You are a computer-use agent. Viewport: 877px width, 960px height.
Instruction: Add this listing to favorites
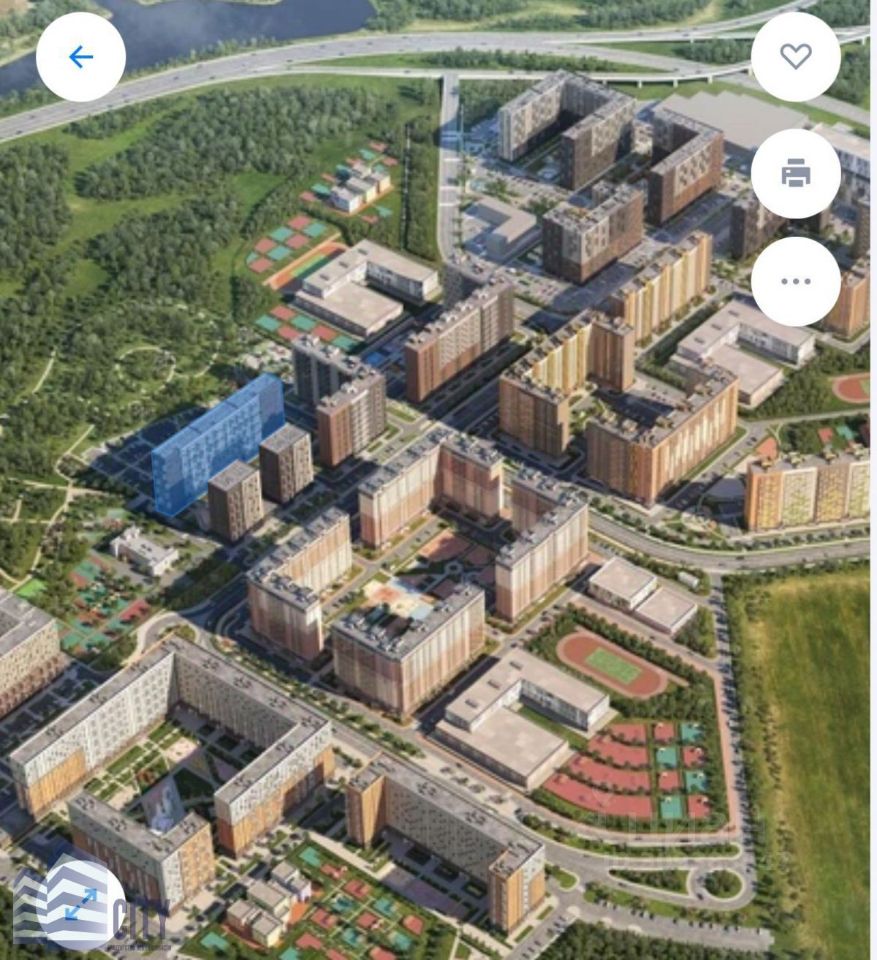click(795, 57)
